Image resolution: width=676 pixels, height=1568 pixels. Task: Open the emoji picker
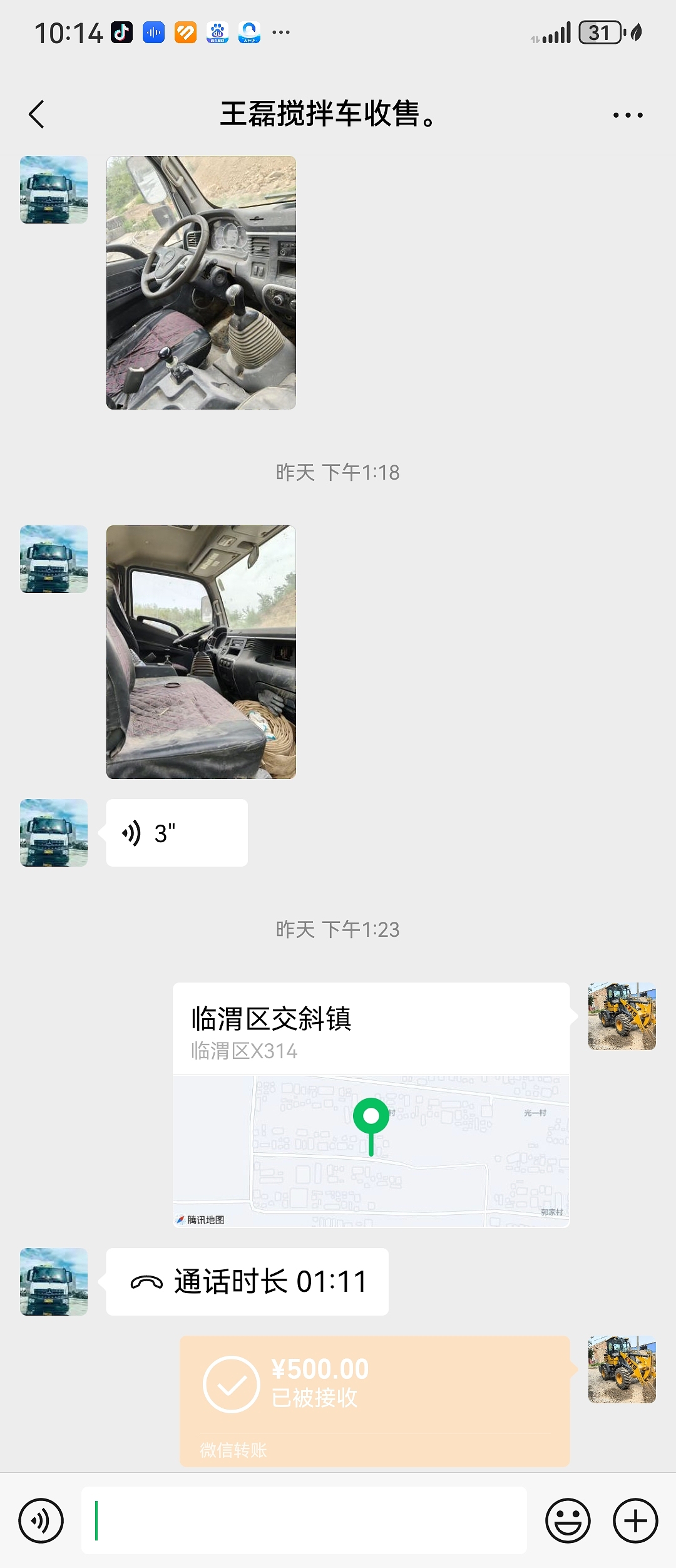click(568, 1520)
